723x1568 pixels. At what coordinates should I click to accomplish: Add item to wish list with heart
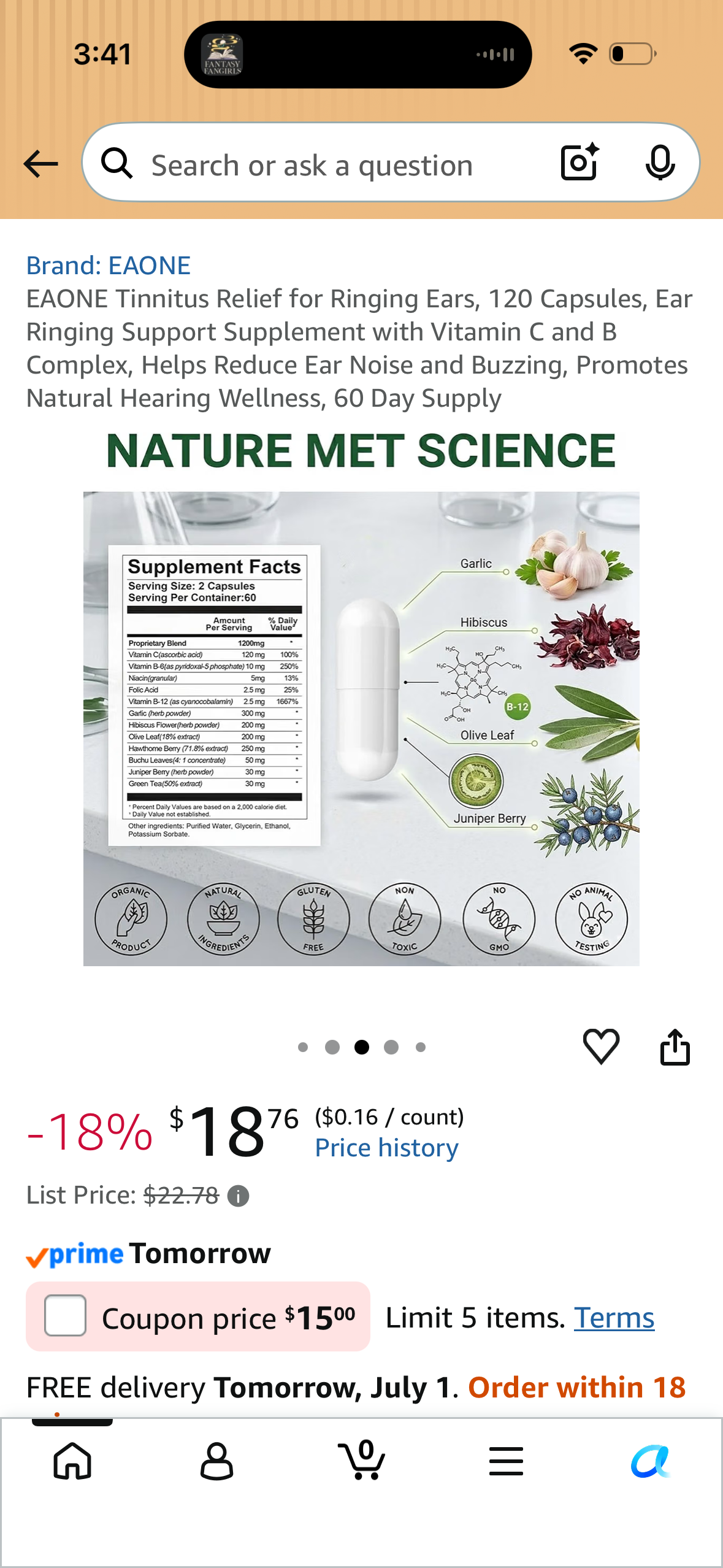(x=601, y=1047)
